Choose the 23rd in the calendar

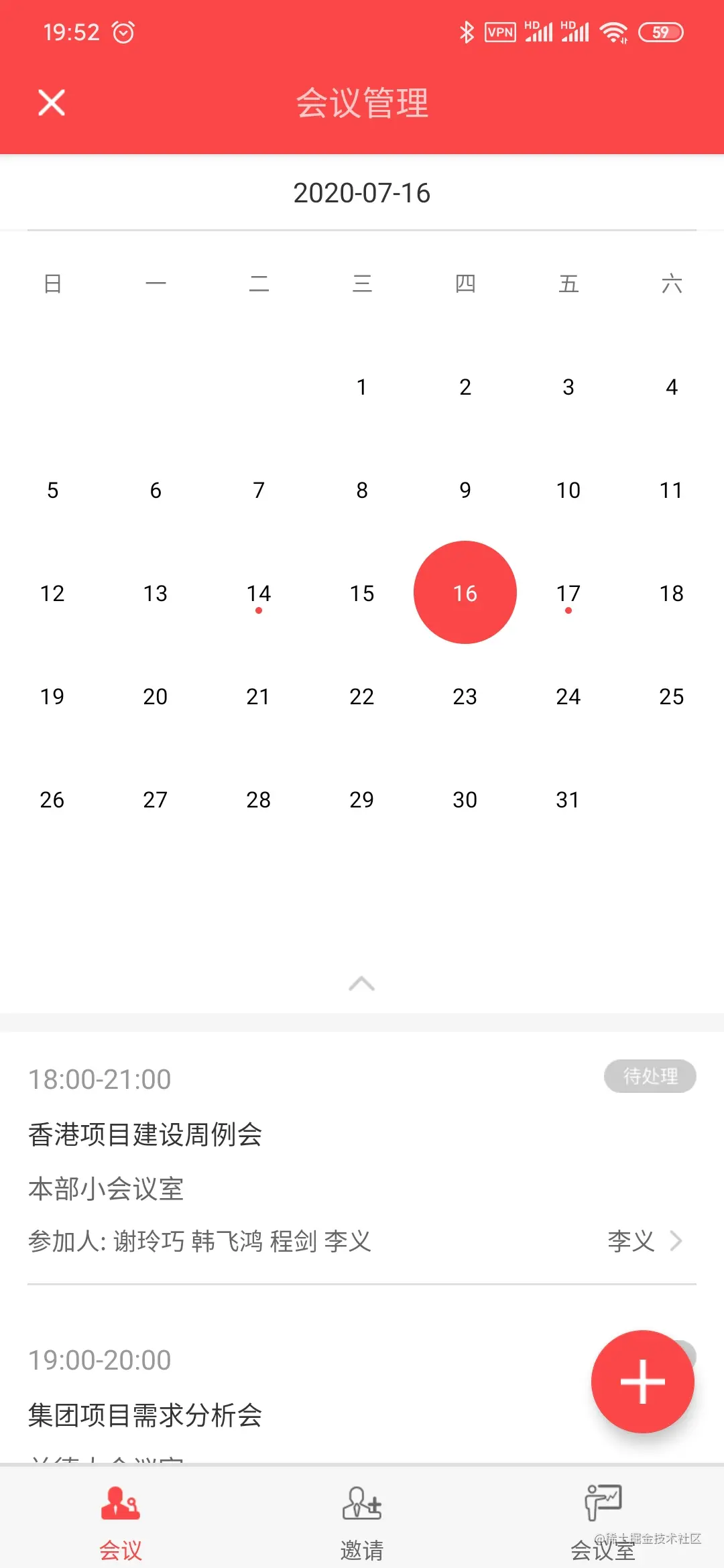[465, 696]
